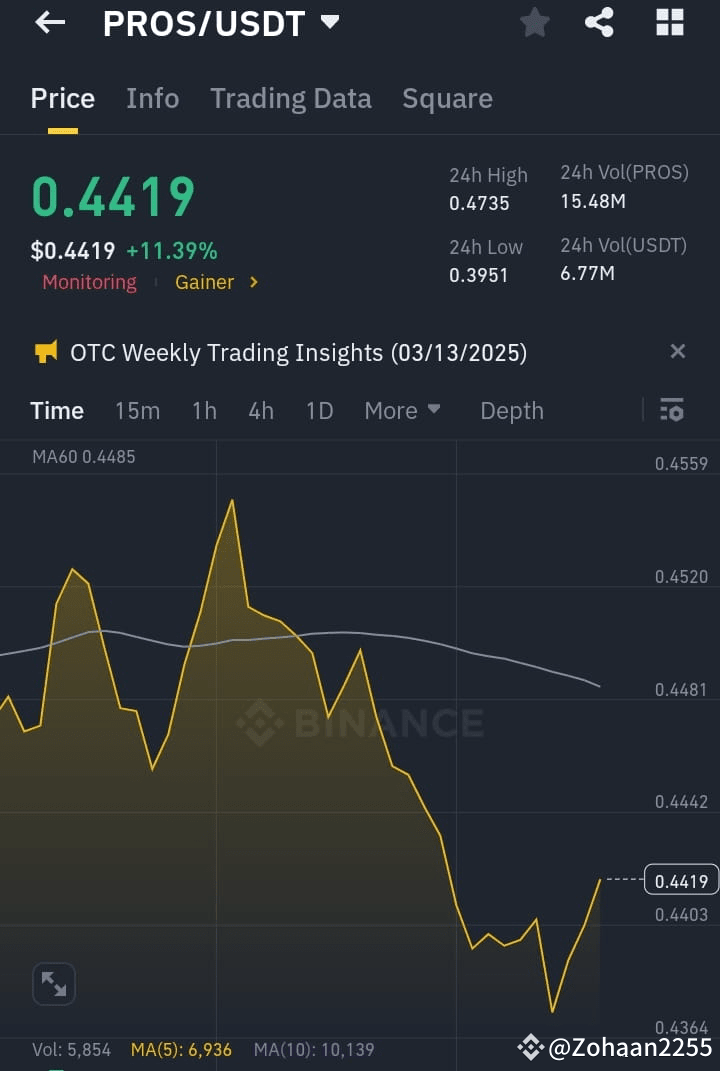Viewport: 720px width, 1071px height.
Task: Favorite the PROS/USDT pair via star icon
Action: tap(534, 22)
